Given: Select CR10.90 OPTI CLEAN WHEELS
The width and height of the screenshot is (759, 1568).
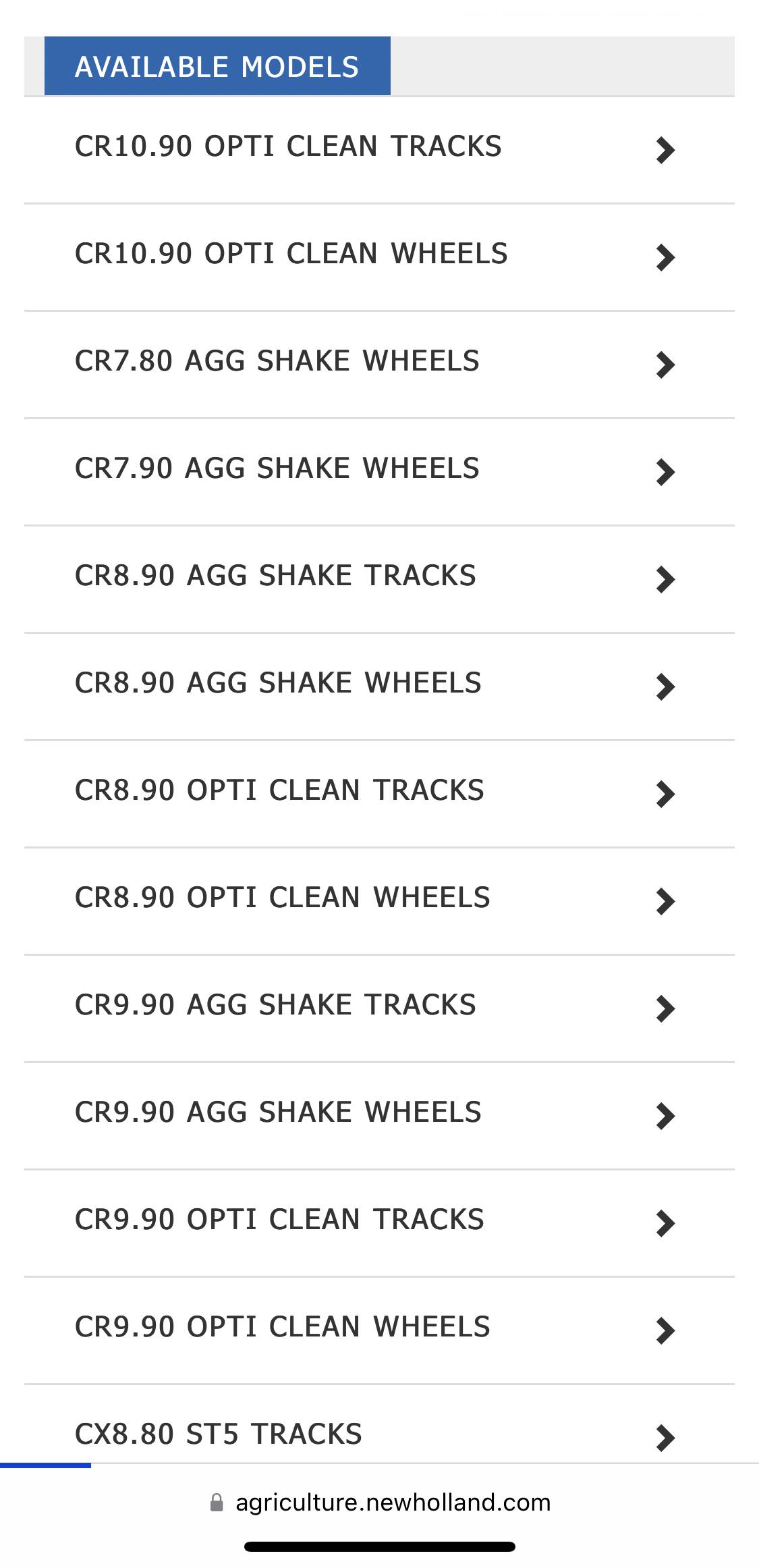Looking at the screenshot, I should (x=379, y=257).
